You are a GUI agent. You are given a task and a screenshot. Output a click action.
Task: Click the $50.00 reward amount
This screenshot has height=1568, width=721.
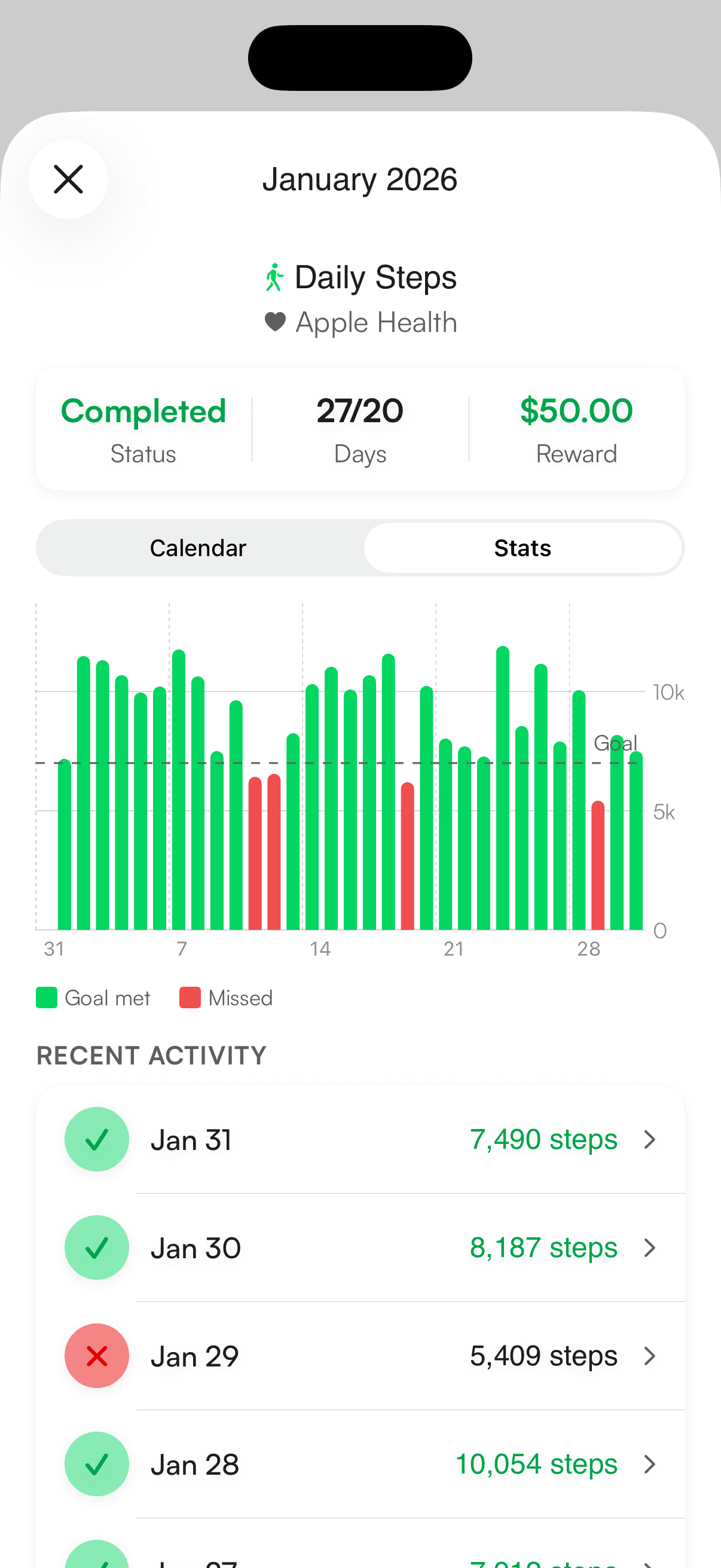(x=576, y=411)
